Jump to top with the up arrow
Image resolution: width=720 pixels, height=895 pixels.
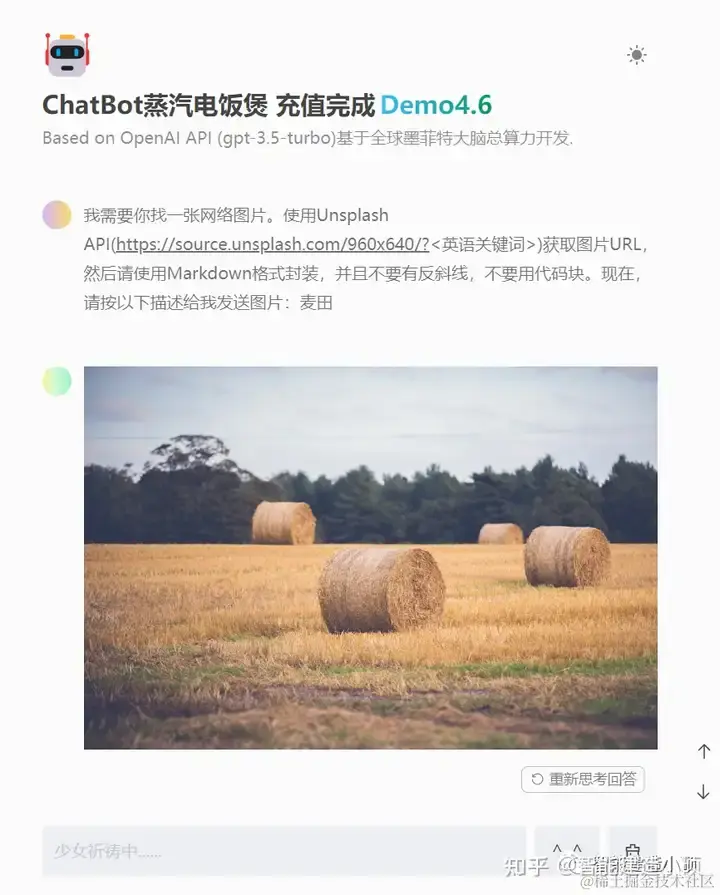703,751
